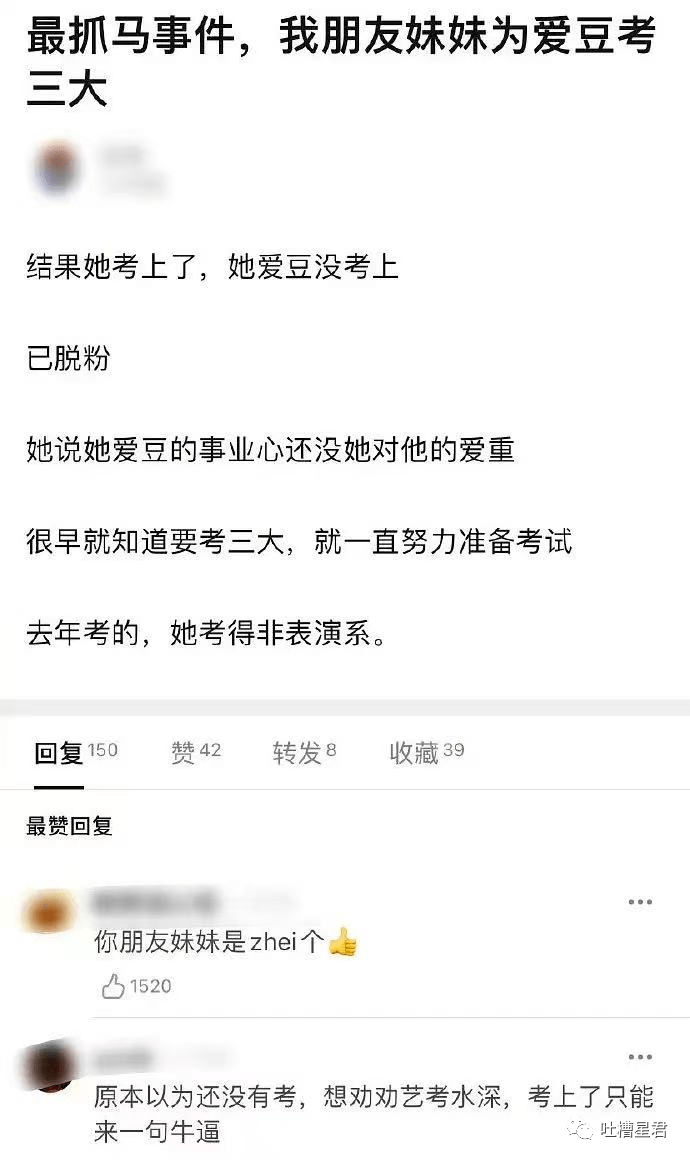Open overflow menu on the zhei个 comment

point(640,902)
